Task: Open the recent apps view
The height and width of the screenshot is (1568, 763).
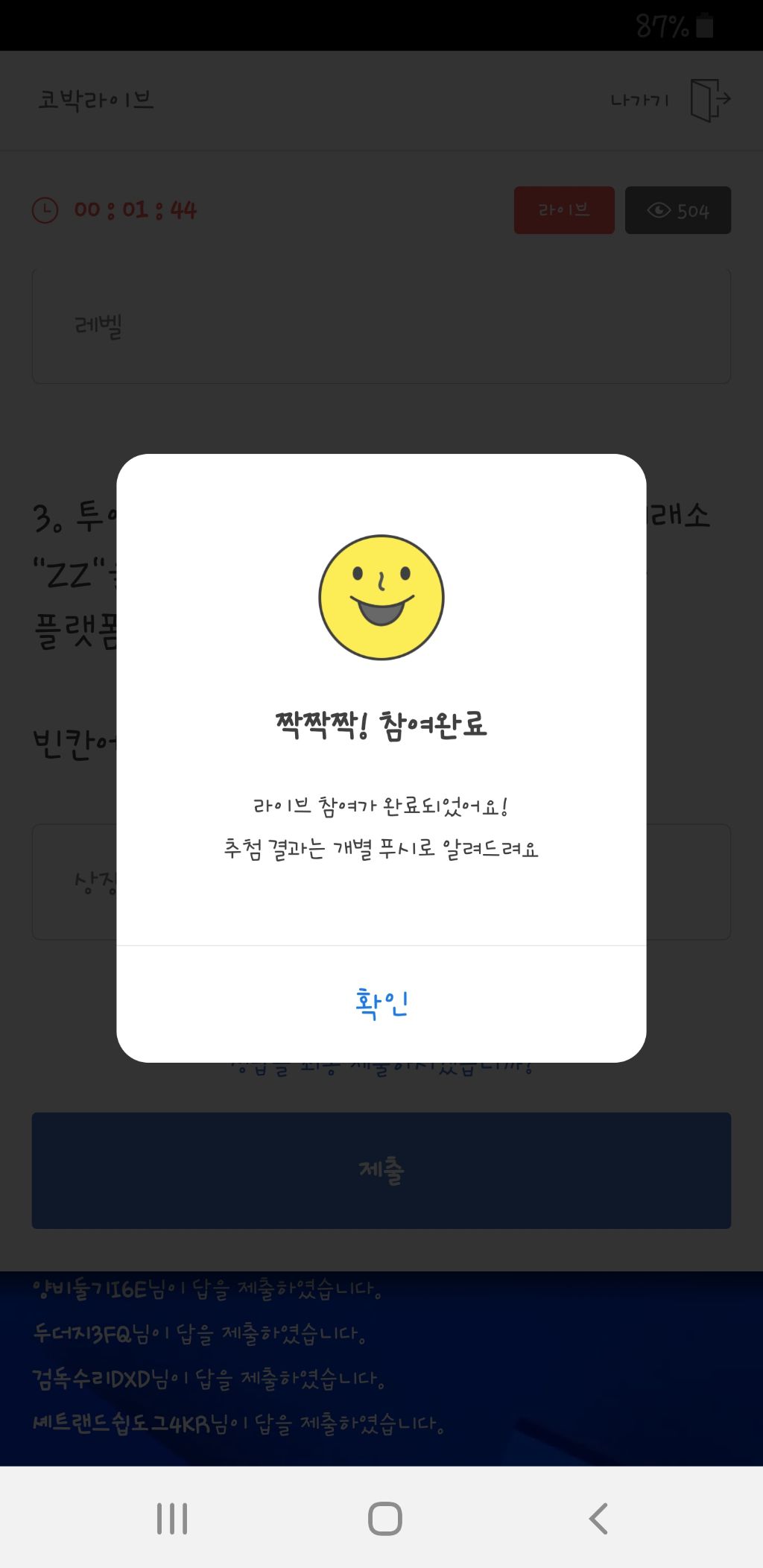Action: click(x=172, y=1518)
